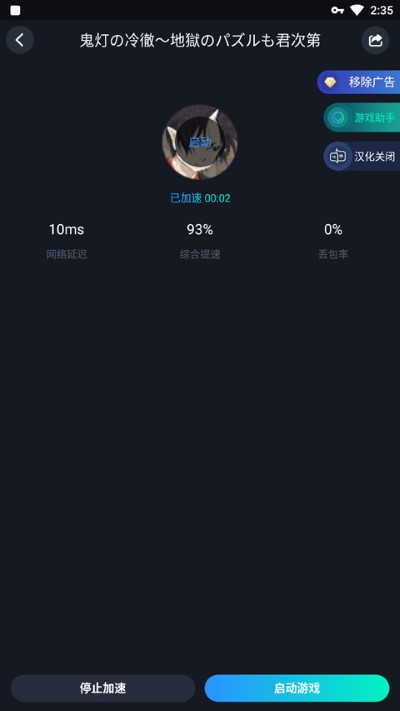This screenshot has width=400, height=711.
Task: Tap the round game icon labeled 启动
Action: pyautogui.click(x=200, y=142)
